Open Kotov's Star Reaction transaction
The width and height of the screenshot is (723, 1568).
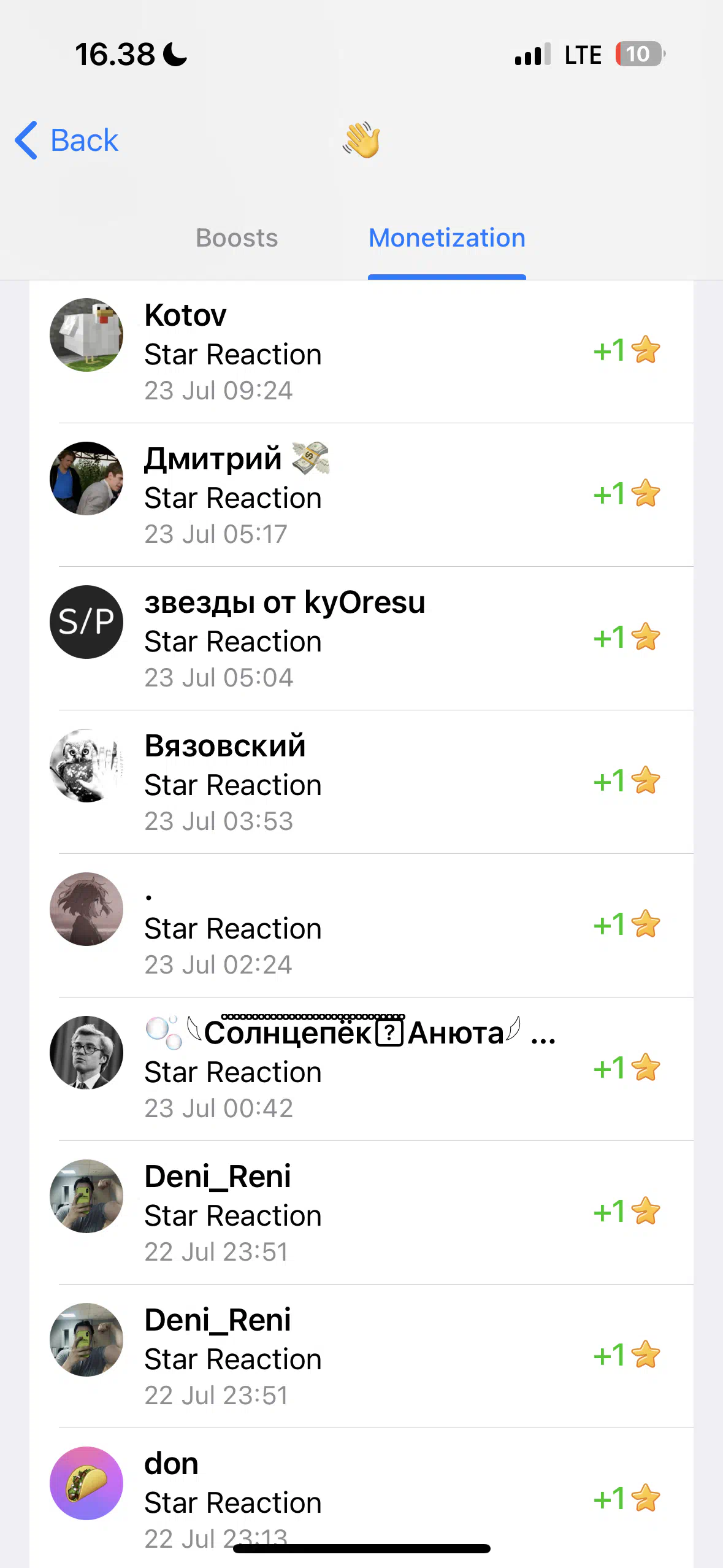pos(361,352)
